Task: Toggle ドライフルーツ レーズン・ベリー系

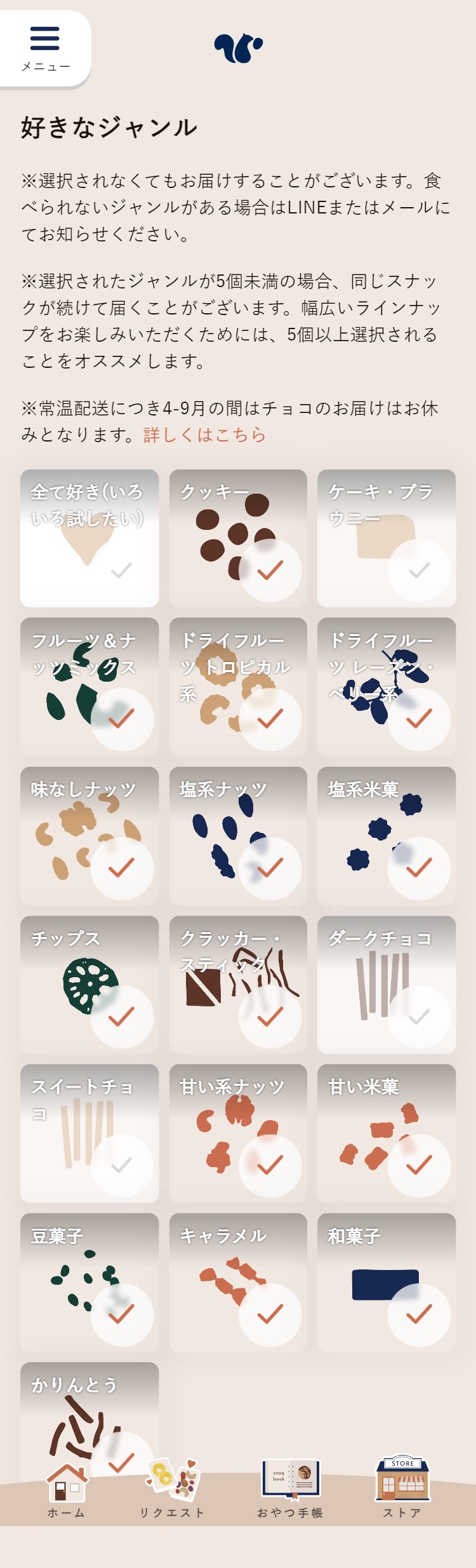Action: (387, 687)
